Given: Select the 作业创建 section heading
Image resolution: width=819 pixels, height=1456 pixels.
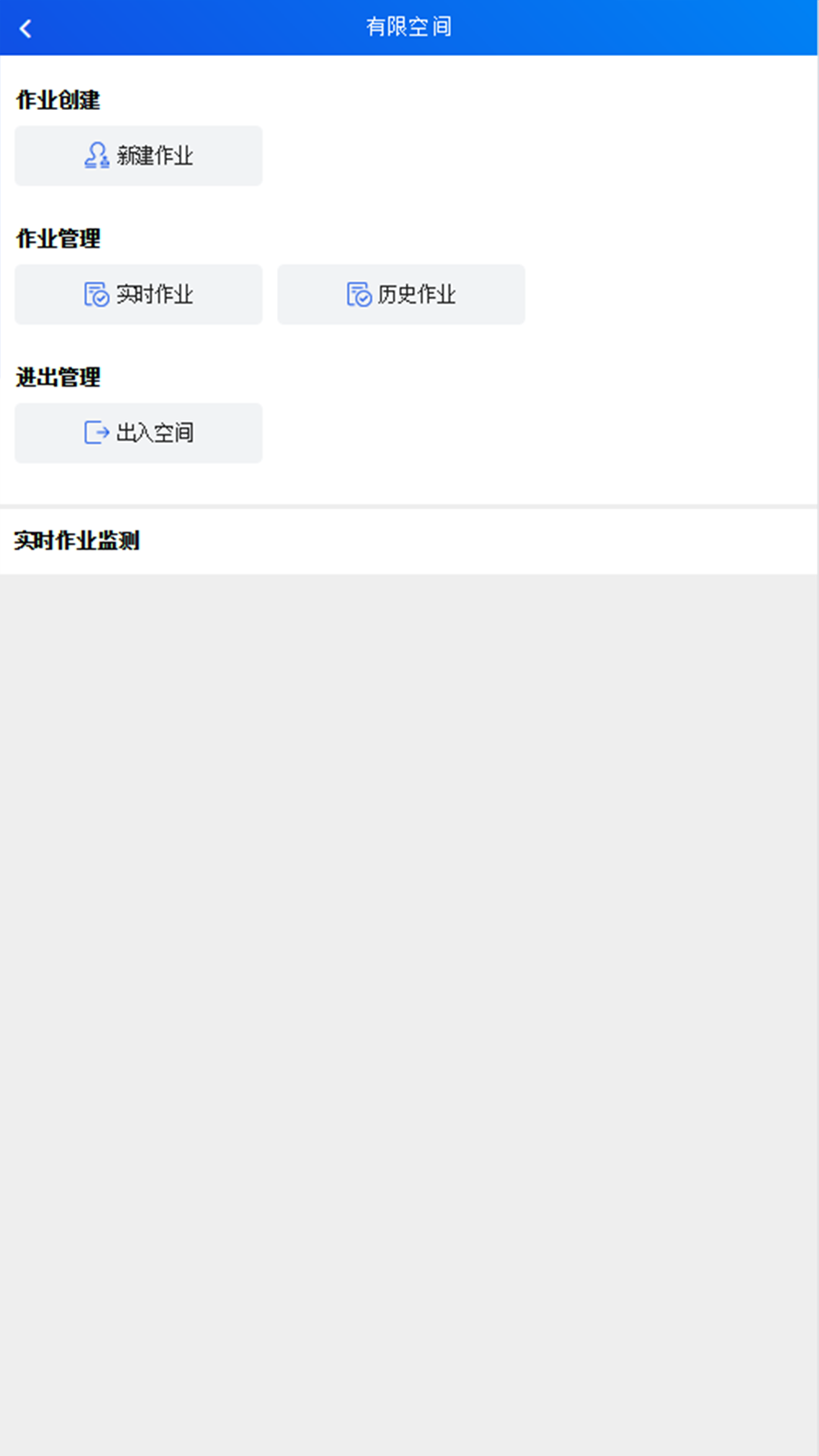Looking at the screenshot, I should coord(58,99).
